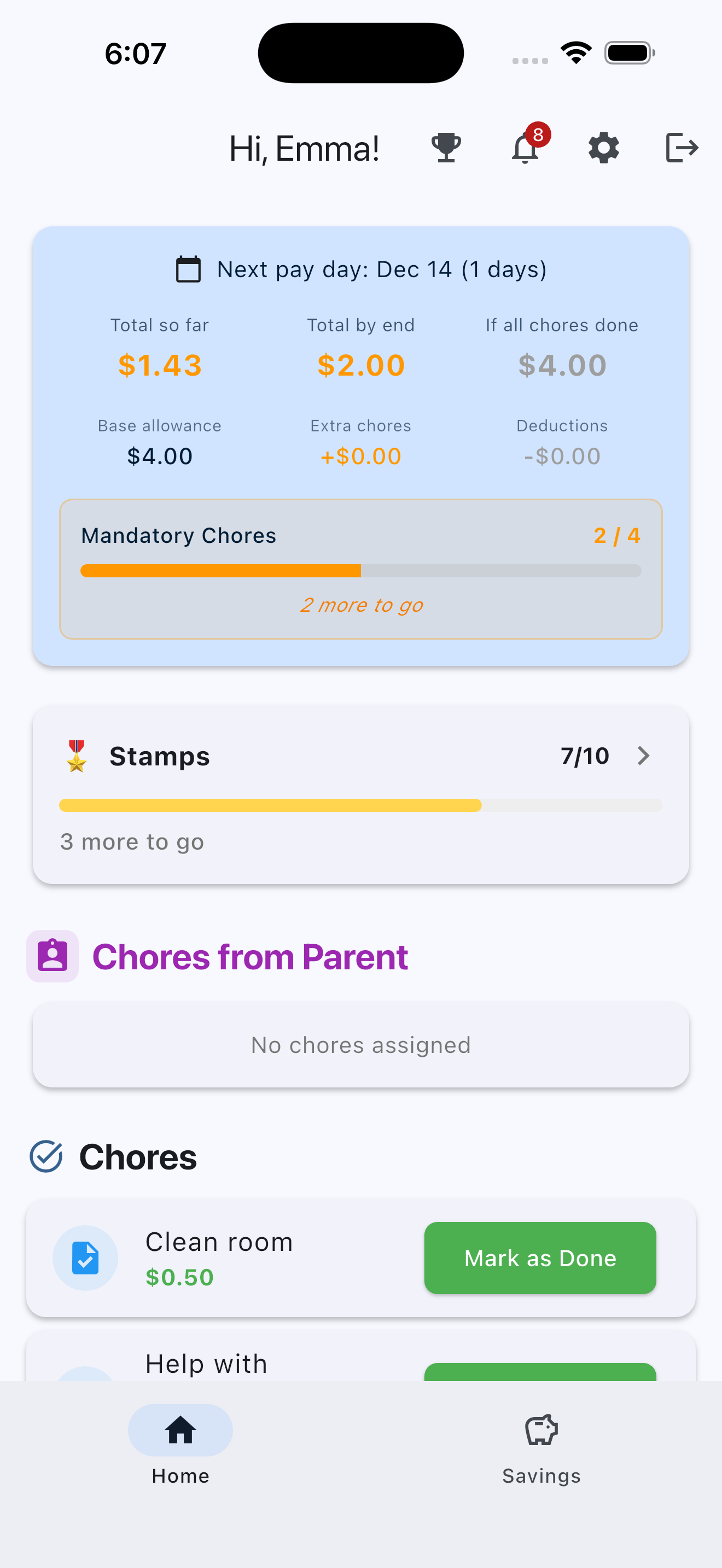Tap the greeting Hi, Emma!
Screen dimensions: 722x1568
(x=304, y=148)
